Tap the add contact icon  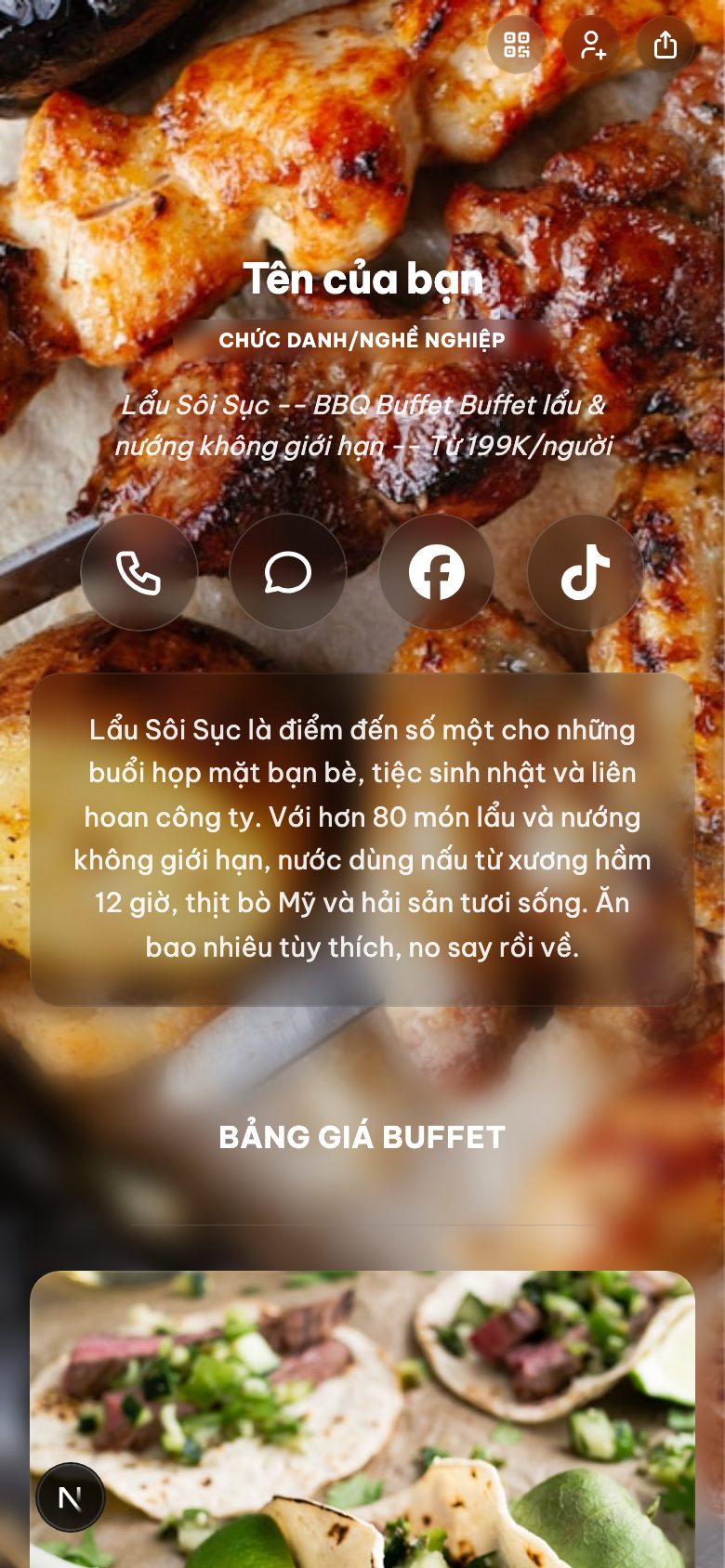pyautogui.click(x=592, y=44)
